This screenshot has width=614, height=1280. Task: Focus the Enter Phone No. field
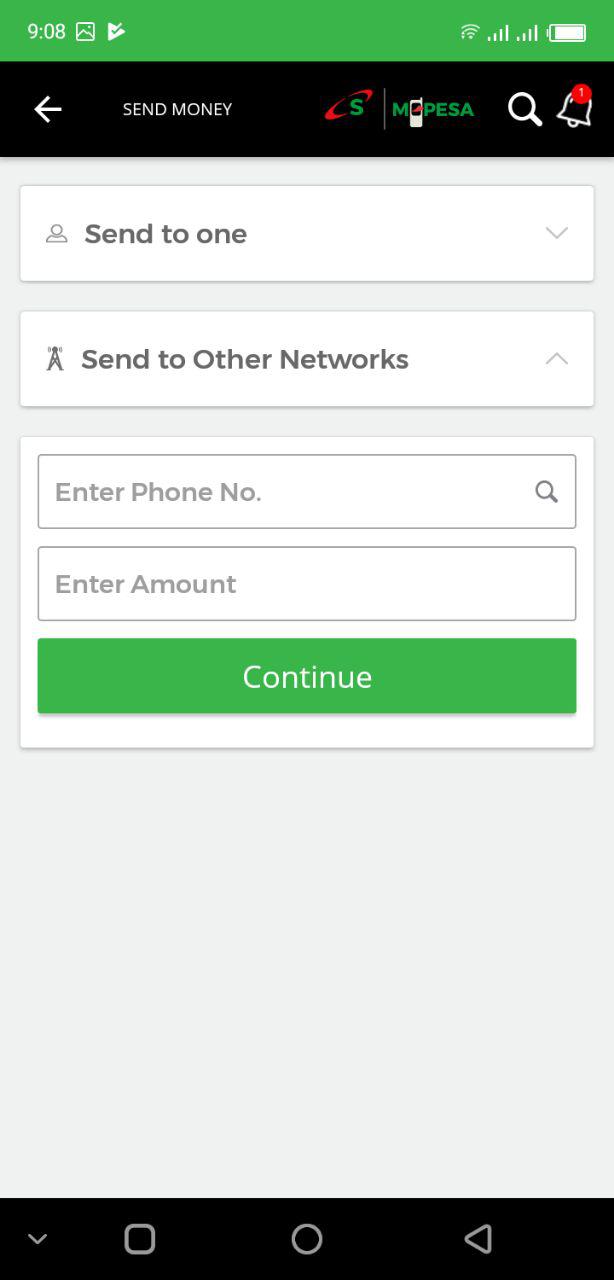point(307,491)
